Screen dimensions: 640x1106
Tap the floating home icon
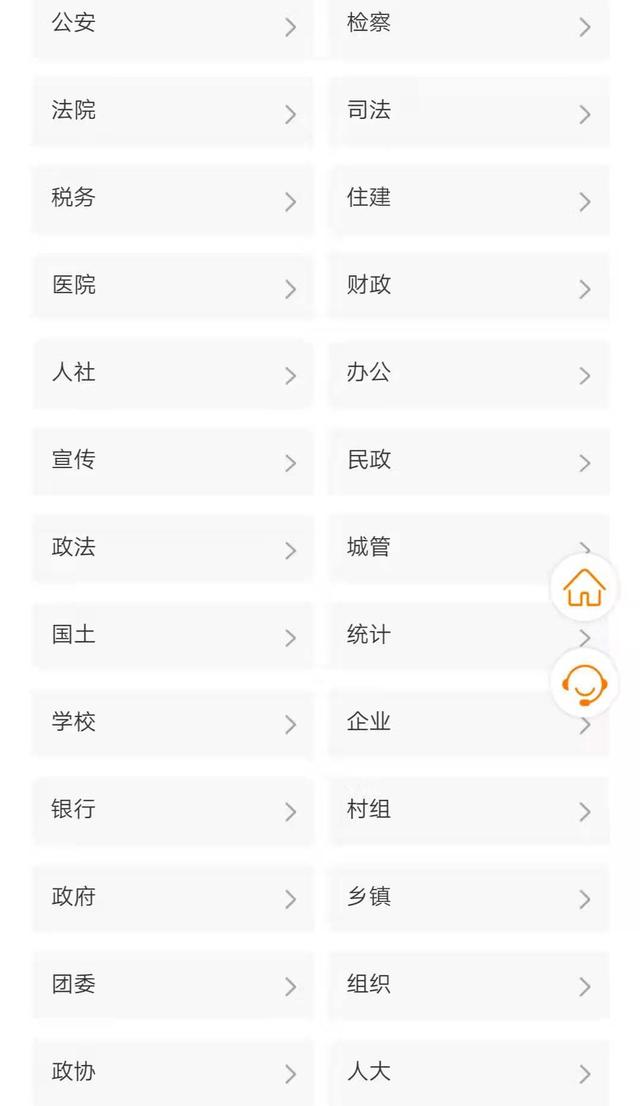(584, 588)
